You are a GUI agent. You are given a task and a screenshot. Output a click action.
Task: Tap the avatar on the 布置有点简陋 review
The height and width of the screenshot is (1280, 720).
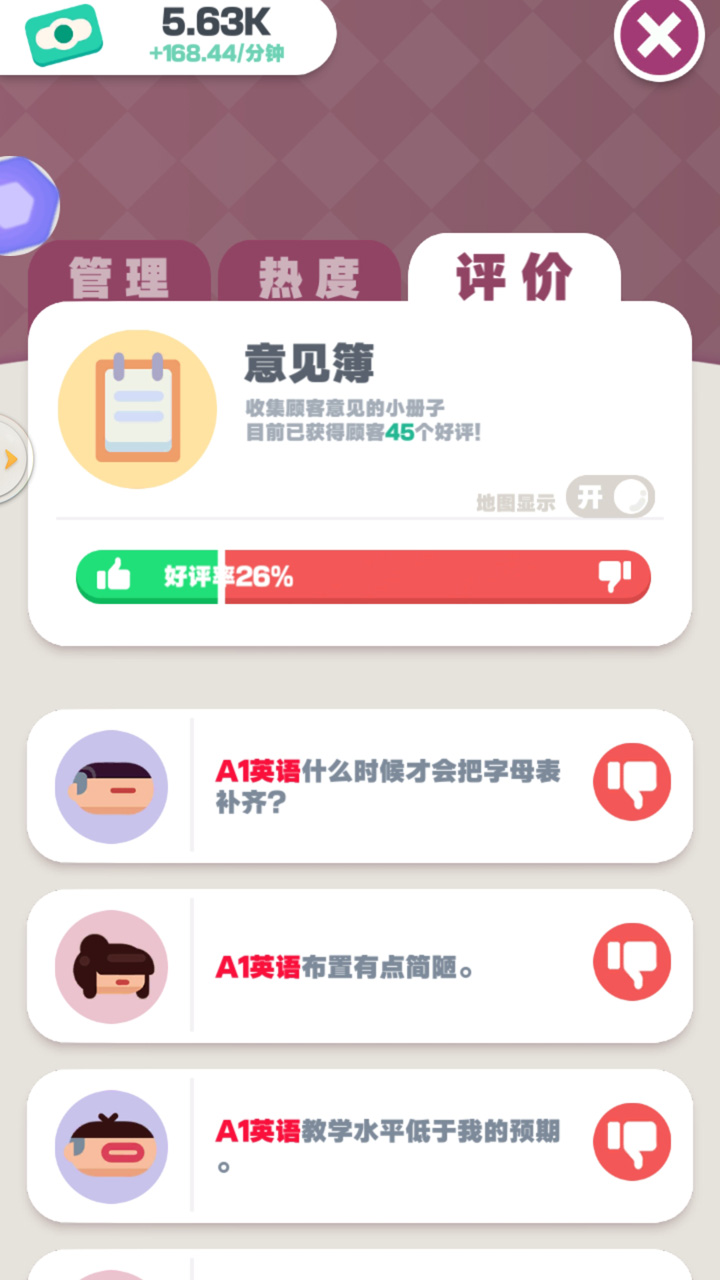pos(110,965)
